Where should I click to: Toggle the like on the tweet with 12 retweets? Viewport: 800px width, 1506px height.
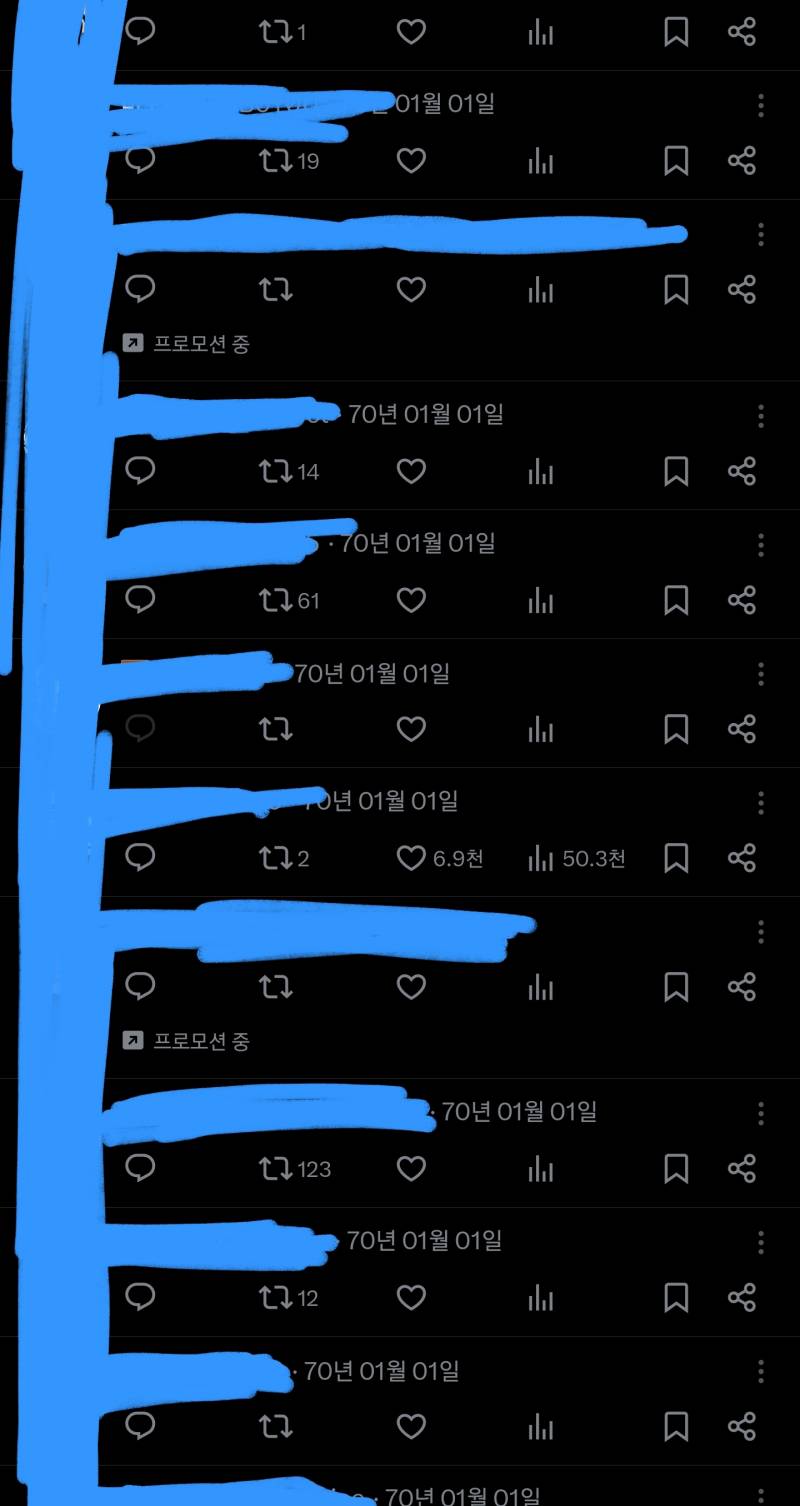pos(411,1298)
